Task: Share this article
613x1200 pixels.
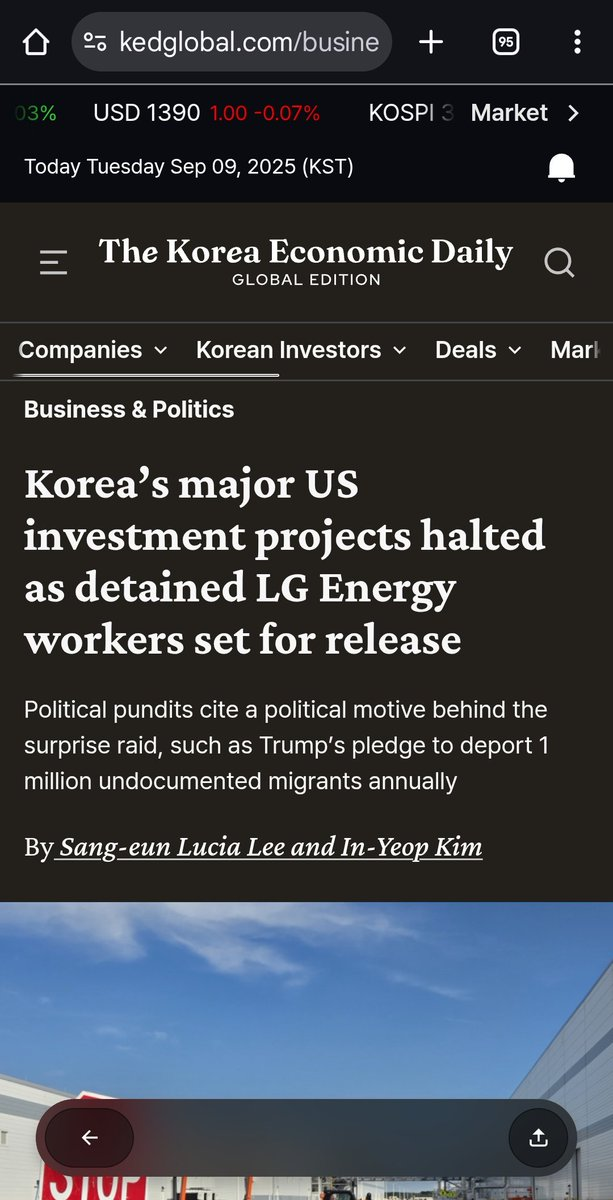Action: [538, 1137]
